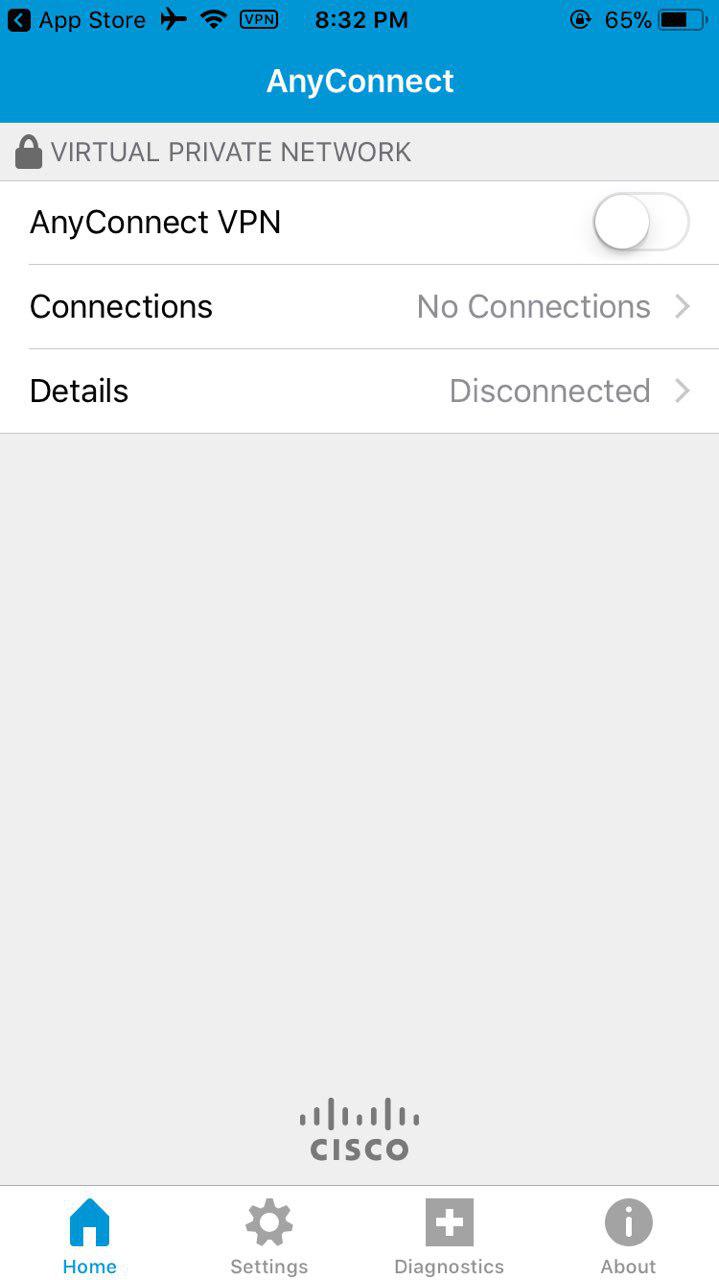Select the Home tab
This screenshot has height=1280, width=719.
[90, 1237]
